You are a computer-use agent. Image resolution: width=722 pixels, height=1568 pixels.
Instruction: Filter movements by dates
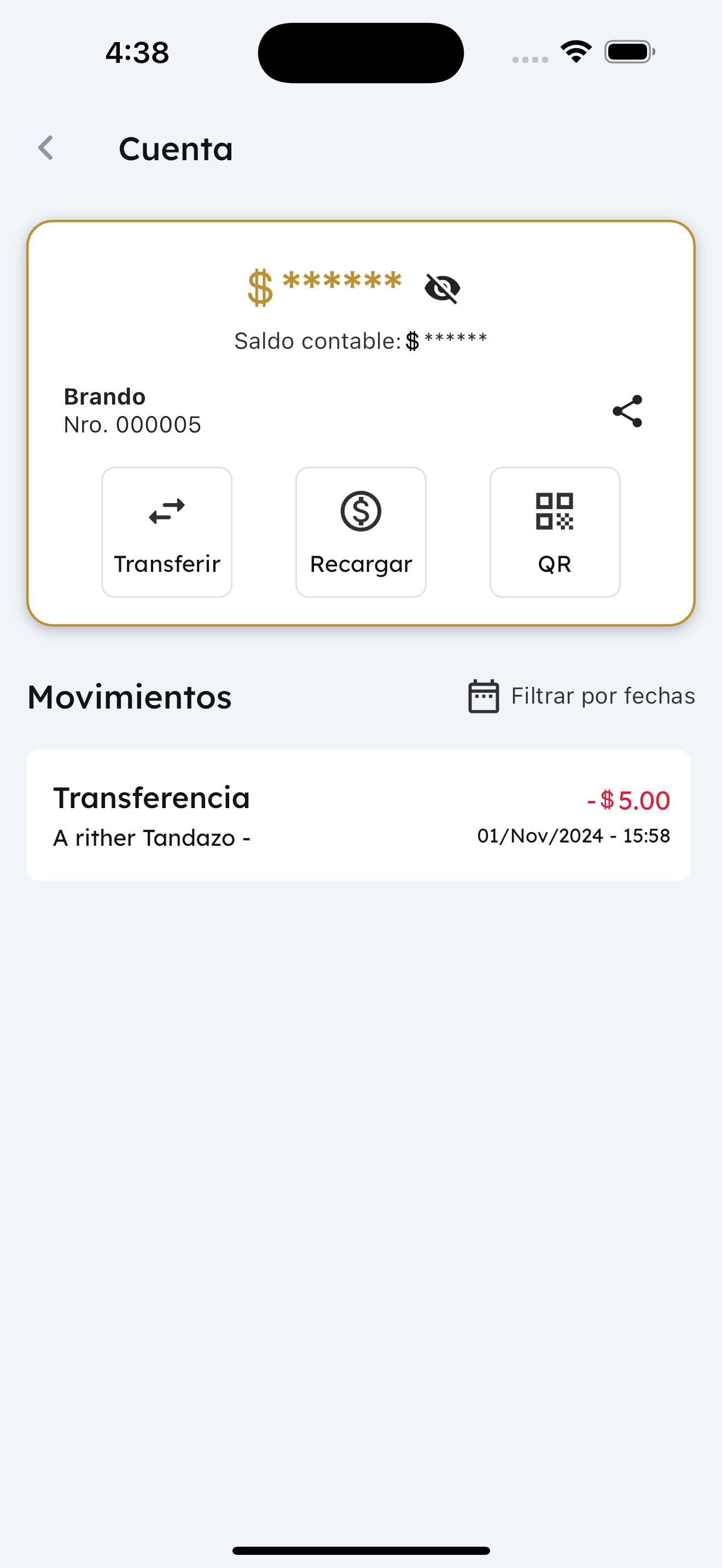click(x=581, y=696)
